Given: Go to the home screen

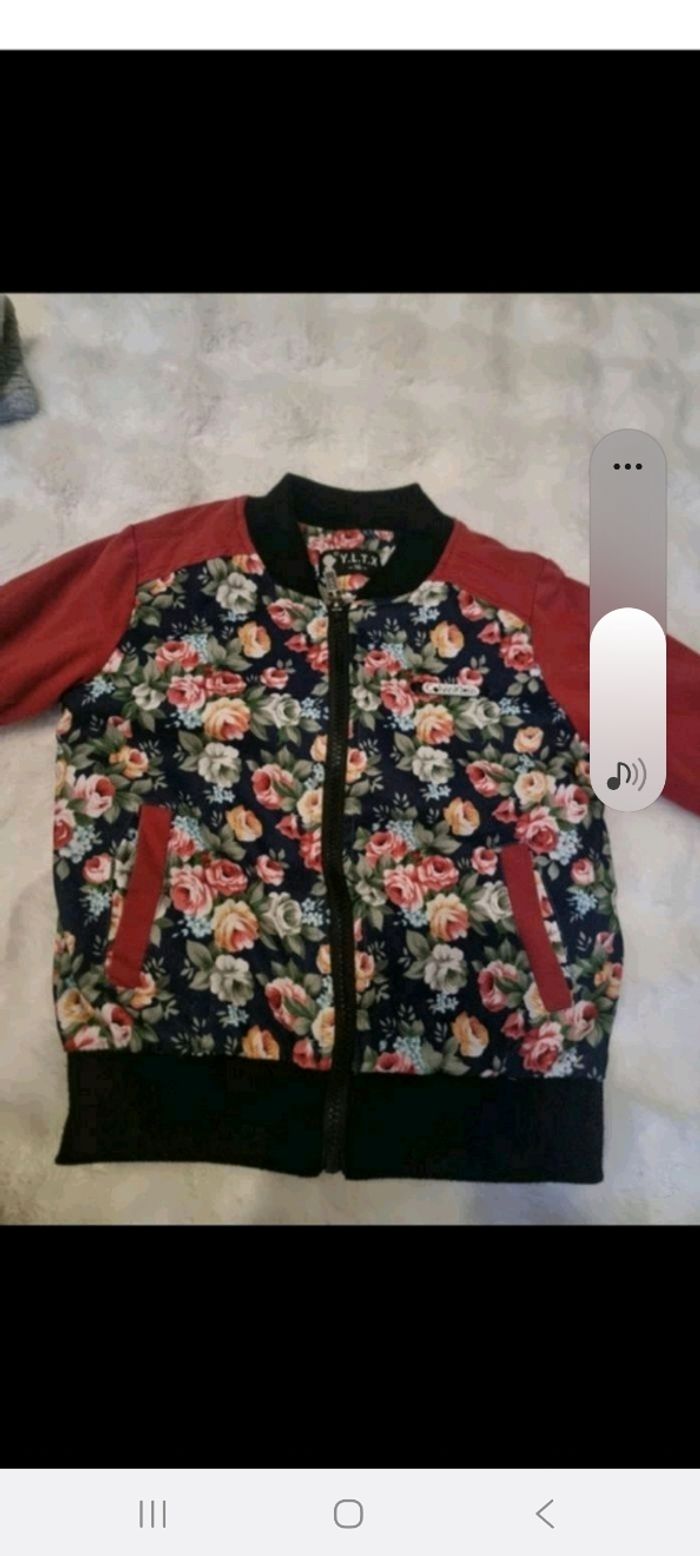Looking at the screenshot, I should (348, 1514).
